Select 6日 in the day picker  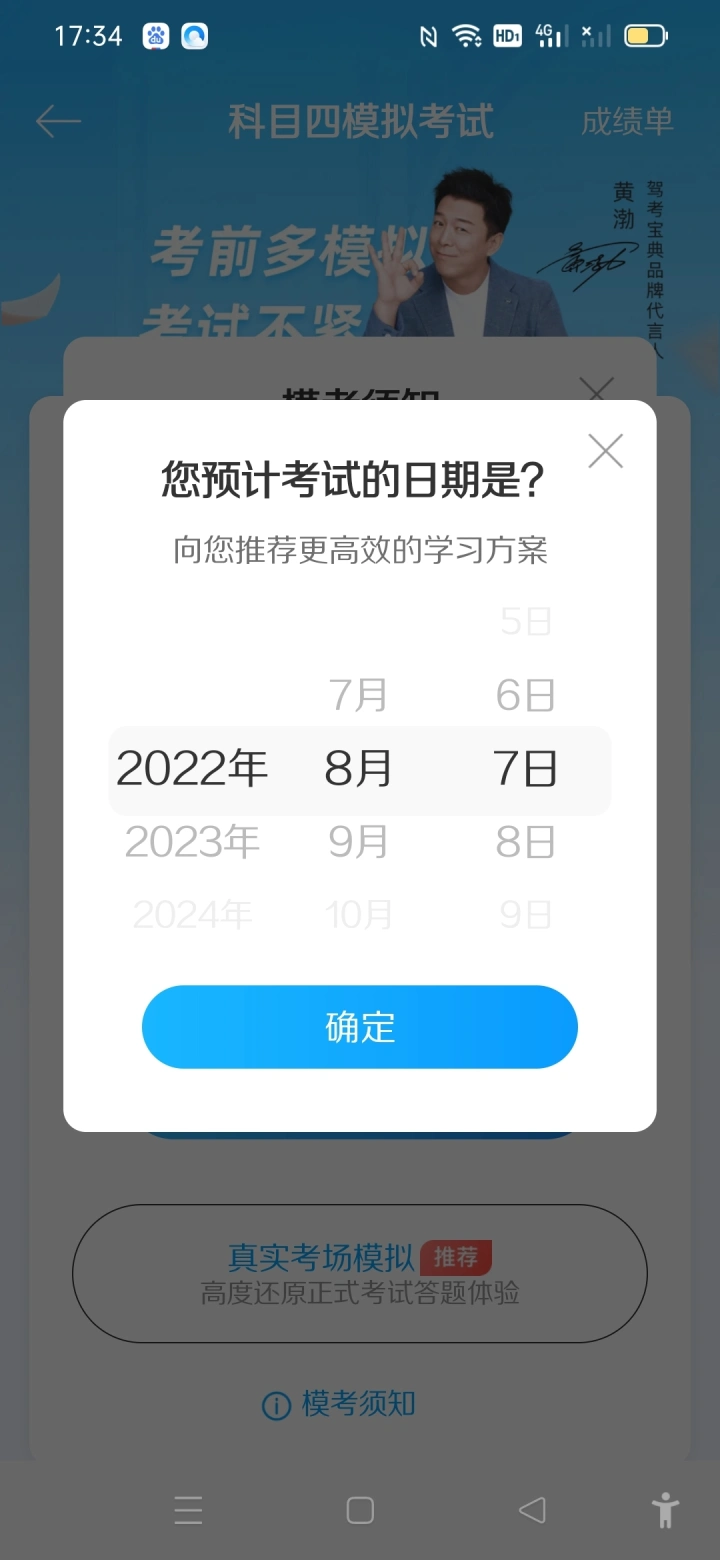525,695
